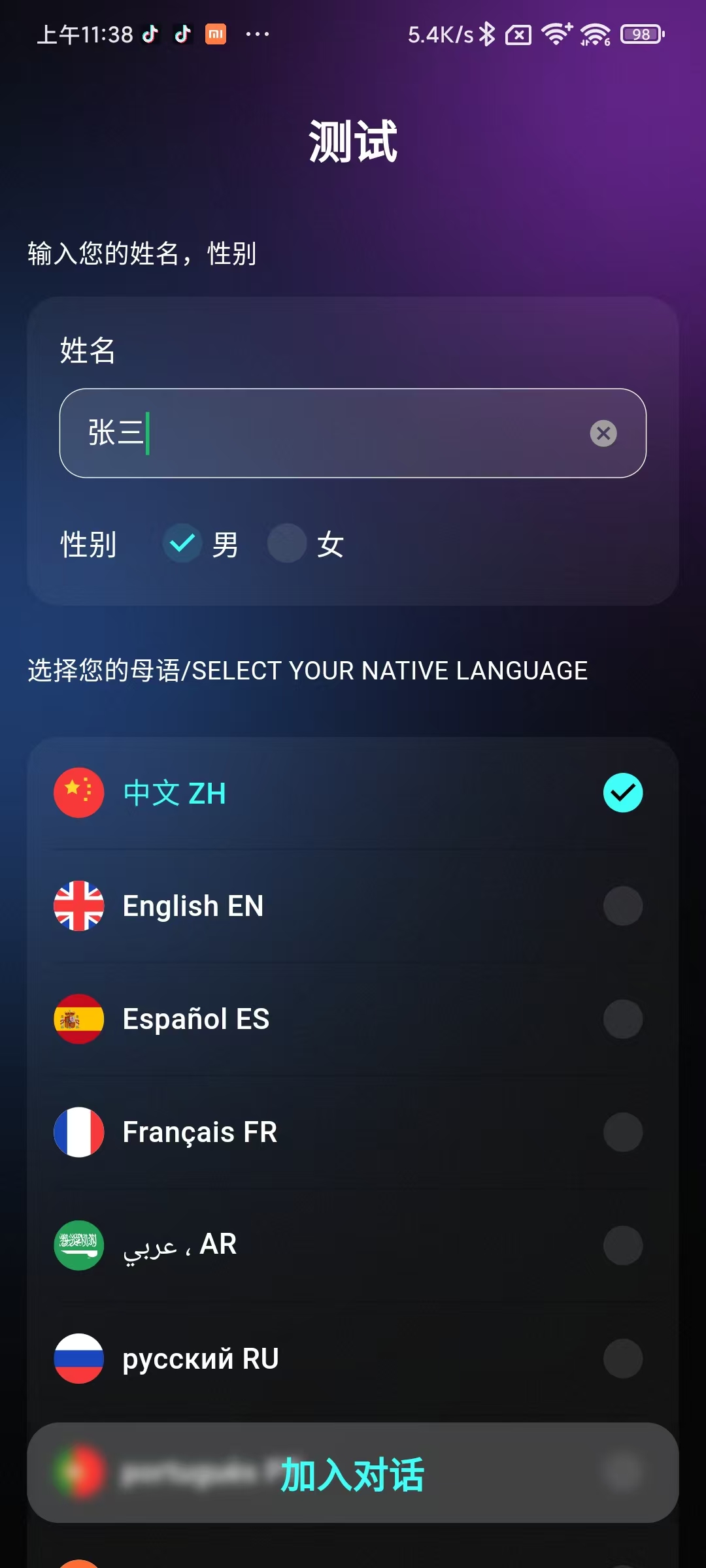Pick Français FR language option
This screenshot has width=706, height=1568.
pyautogui.click(x=353, y=1132)
